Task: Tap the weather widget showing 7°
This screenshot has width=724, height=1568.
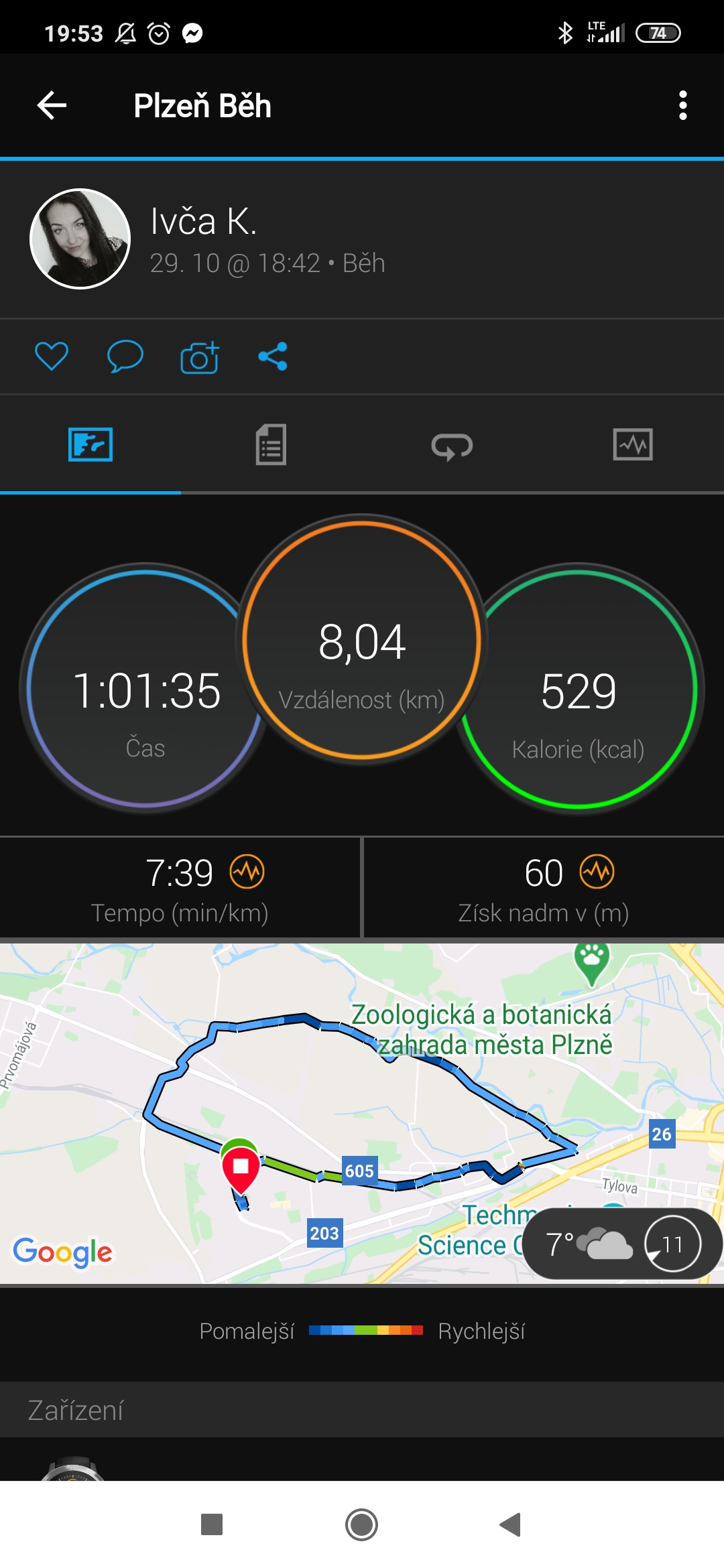Action: 621,1244
